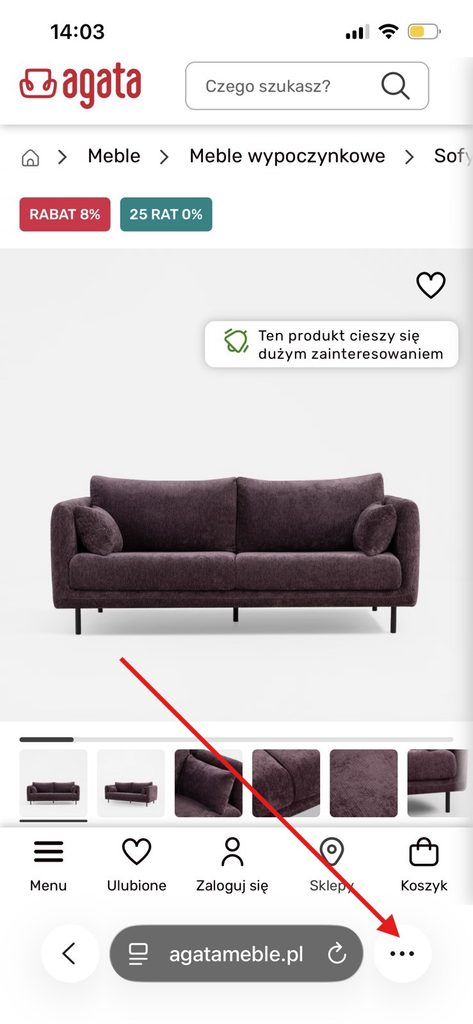Open the Meble wypoczynkowe breadcrumb
The image size is (473, 1024).
287,156
